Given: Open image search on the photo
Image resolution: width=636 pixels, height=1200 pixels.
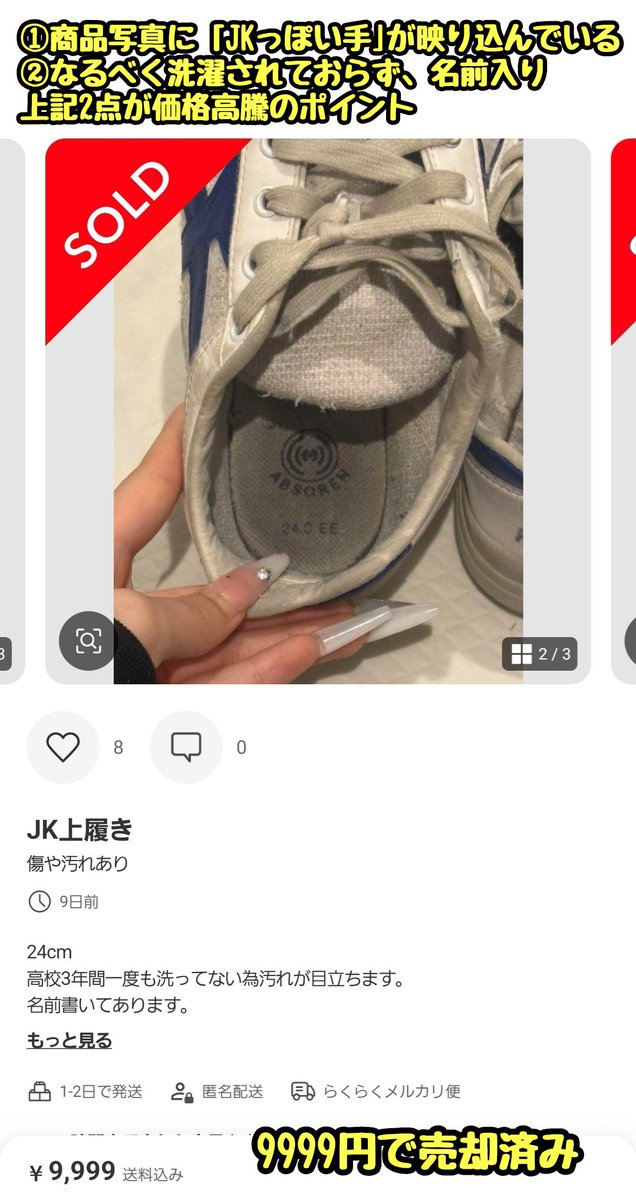Looking at the screenshot, I should [88, 640].
